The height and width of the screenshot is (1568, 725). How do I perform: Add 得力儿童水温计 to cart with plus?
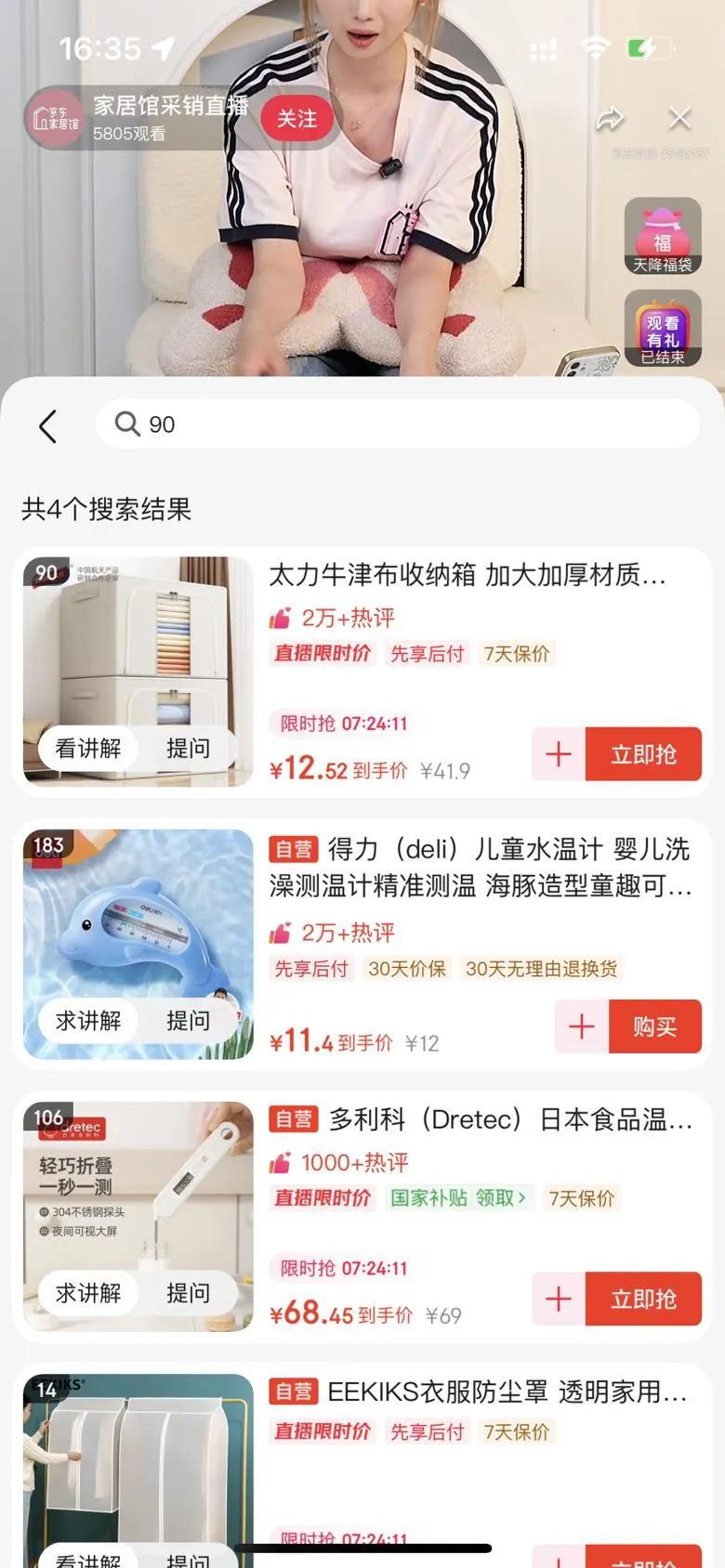pyautogui.click(x=582, y=1026)
